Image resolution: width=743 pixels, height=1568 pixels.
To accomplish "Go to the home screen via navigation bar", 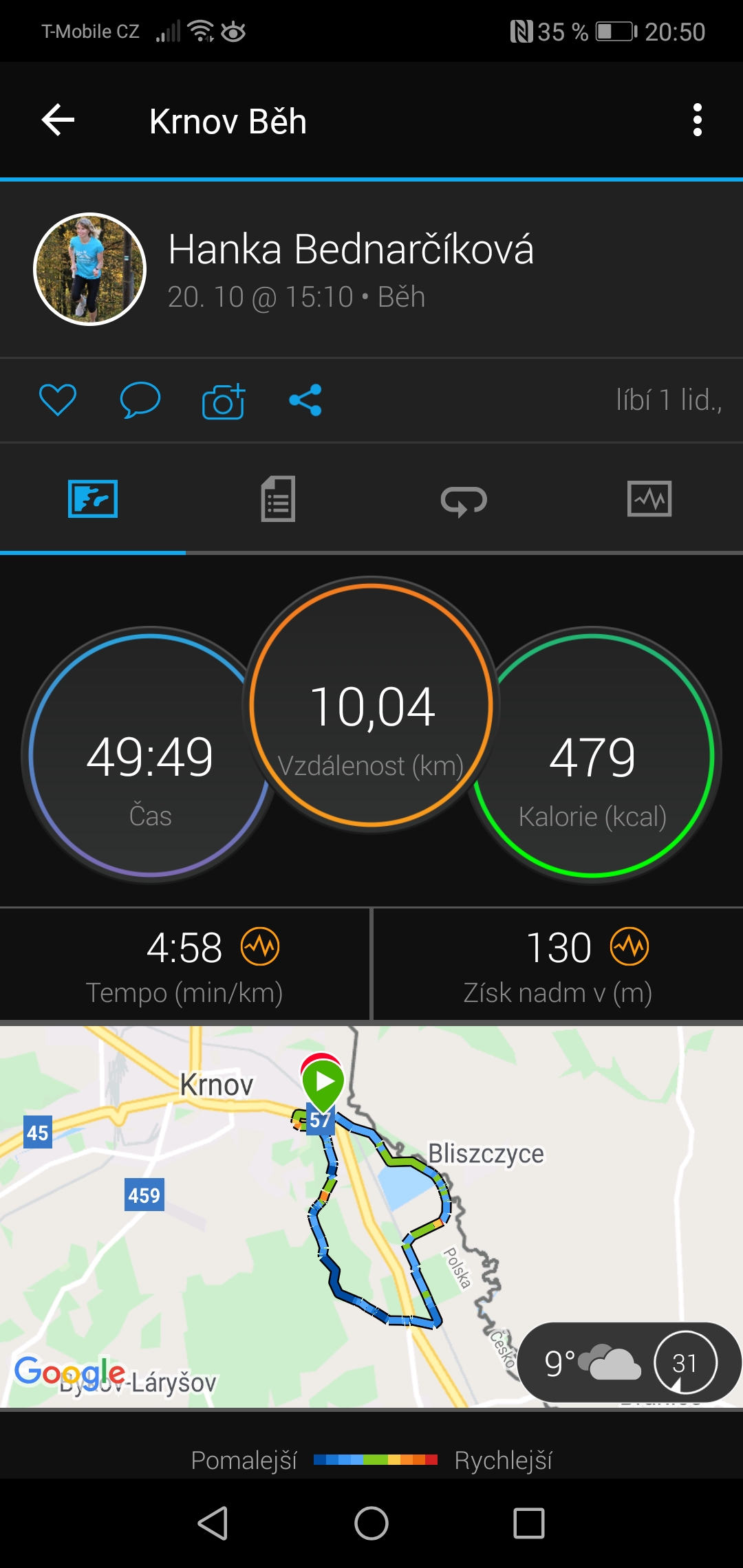I will (x=371, y=1523).
